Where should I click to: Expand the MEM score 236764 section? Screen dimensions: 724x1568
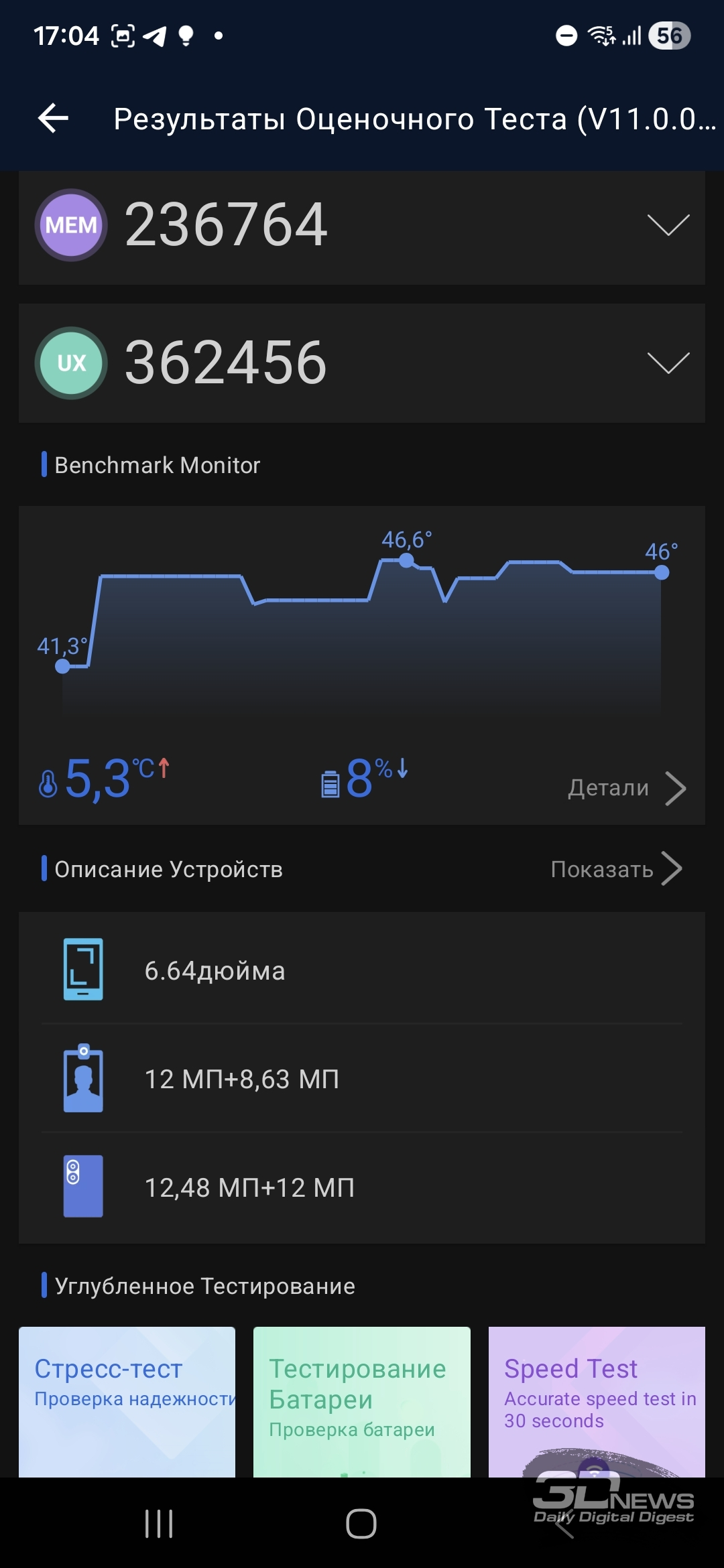click(362, 226)
